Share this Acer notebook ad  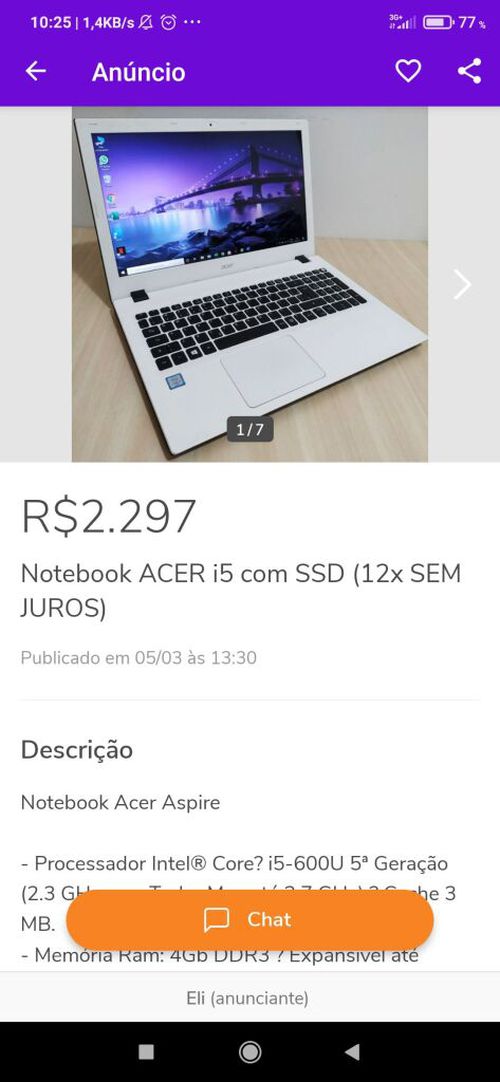pos(470,71)
